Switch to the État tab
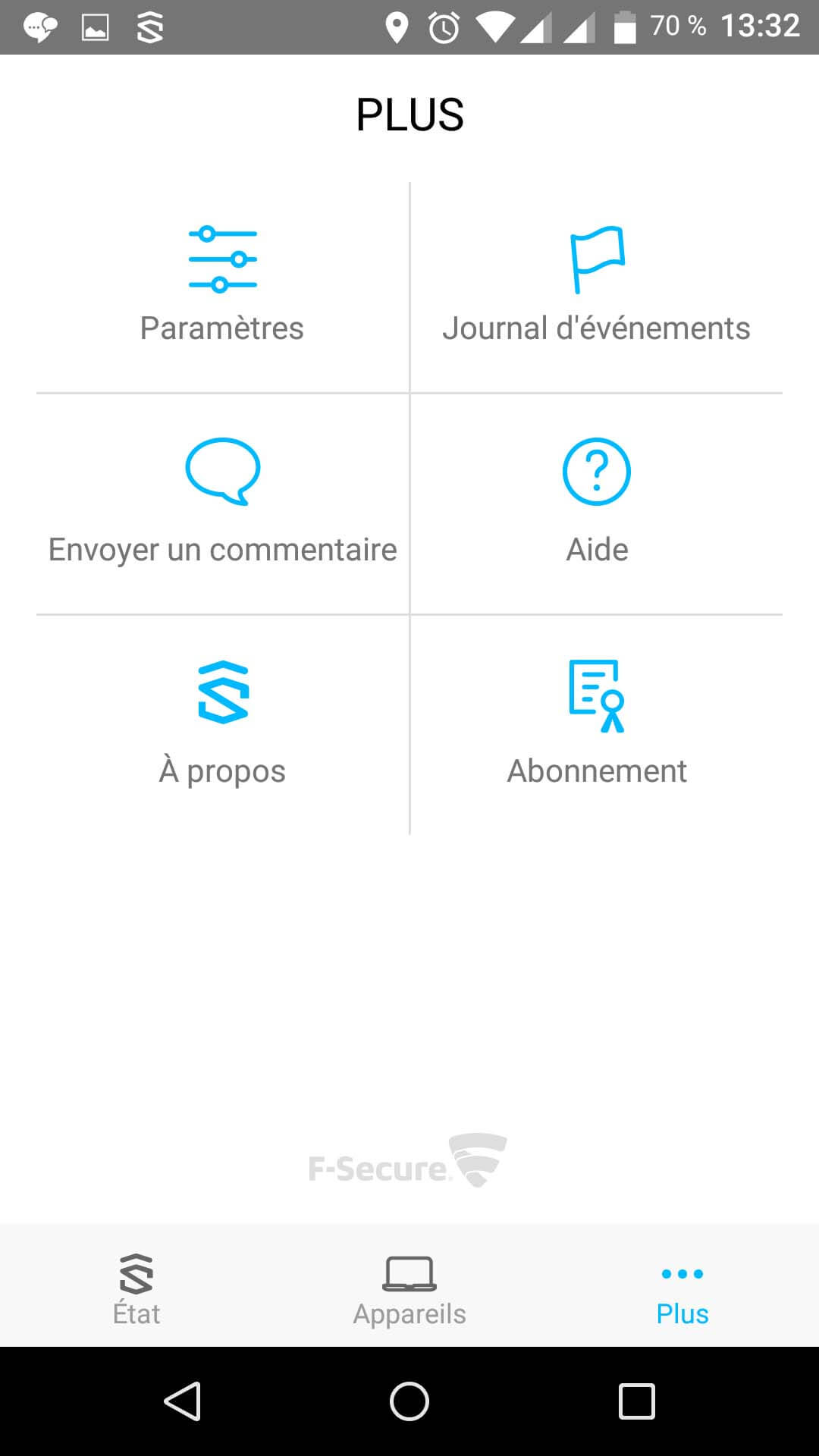The width and height of the screenshot is (819, 1456). tap(136, 1288)
